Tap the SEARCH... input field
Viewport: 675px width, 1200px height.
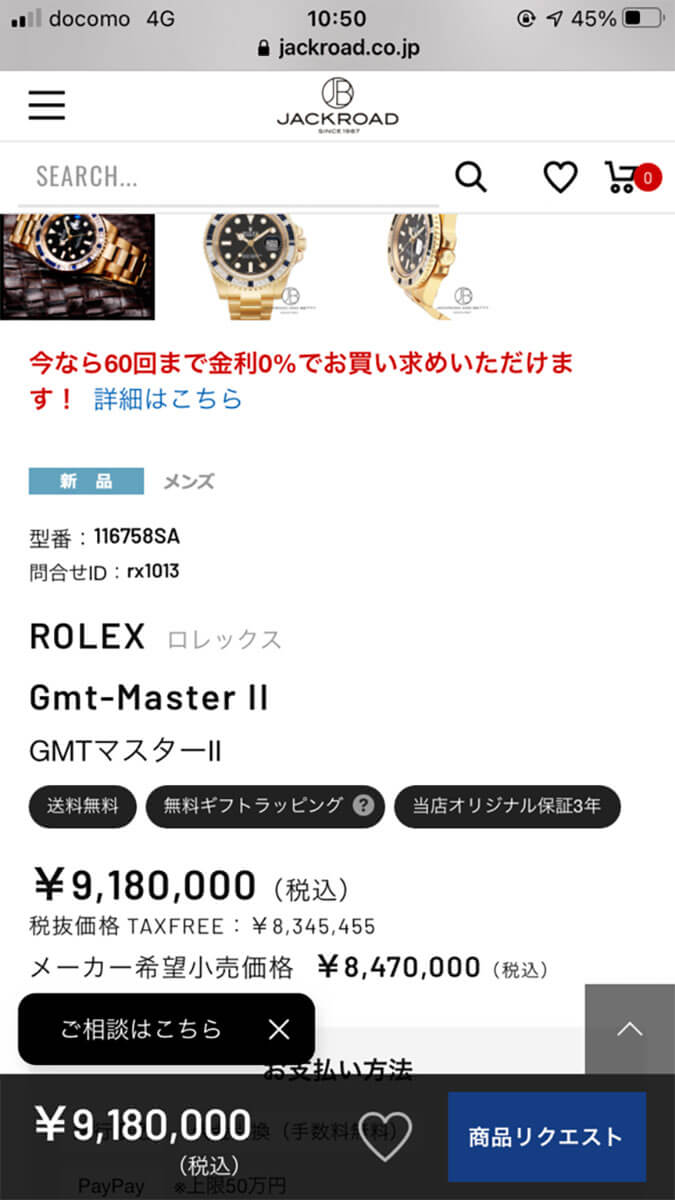pyautogui.click(x=230, y=178)
